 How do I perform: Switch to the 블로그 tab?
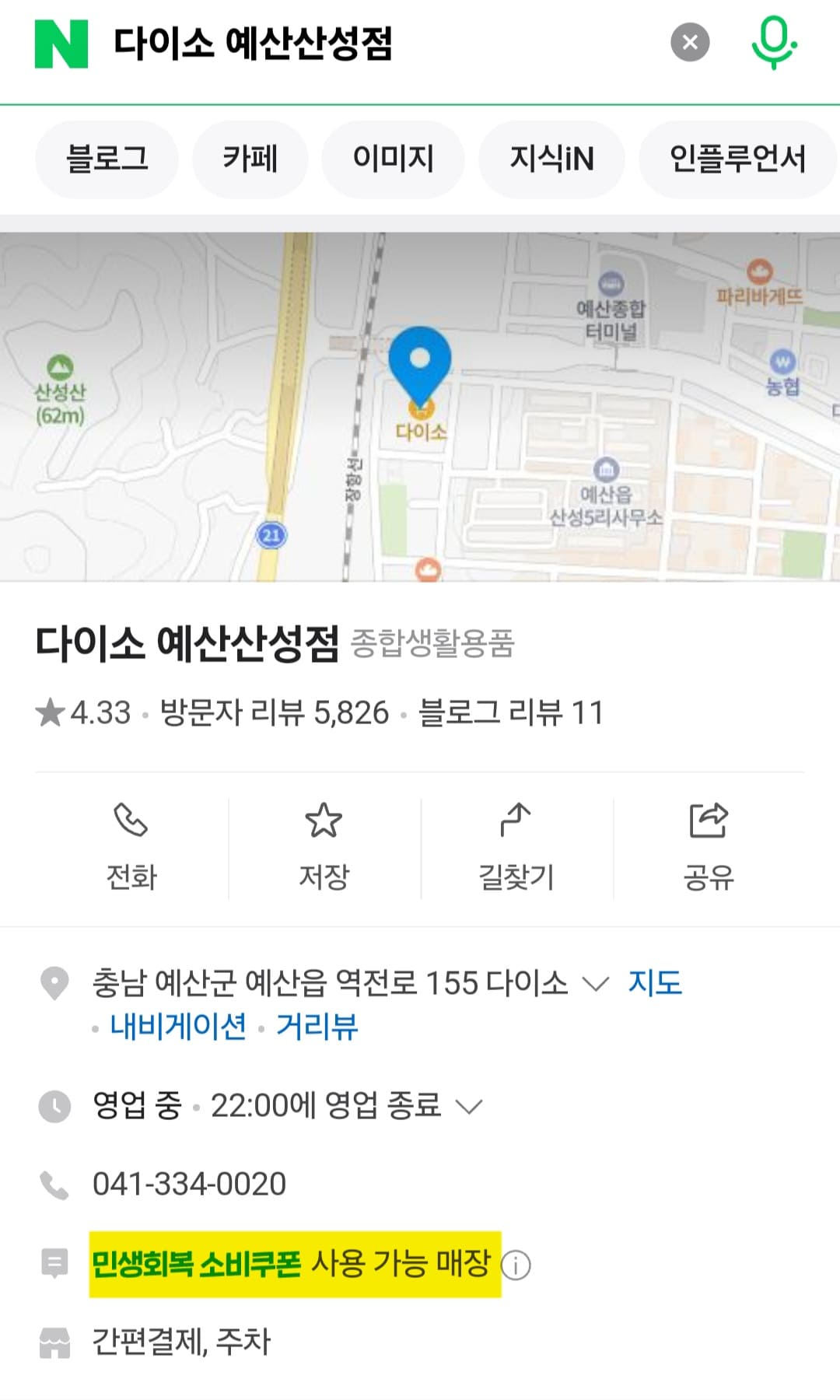[107, 159]
